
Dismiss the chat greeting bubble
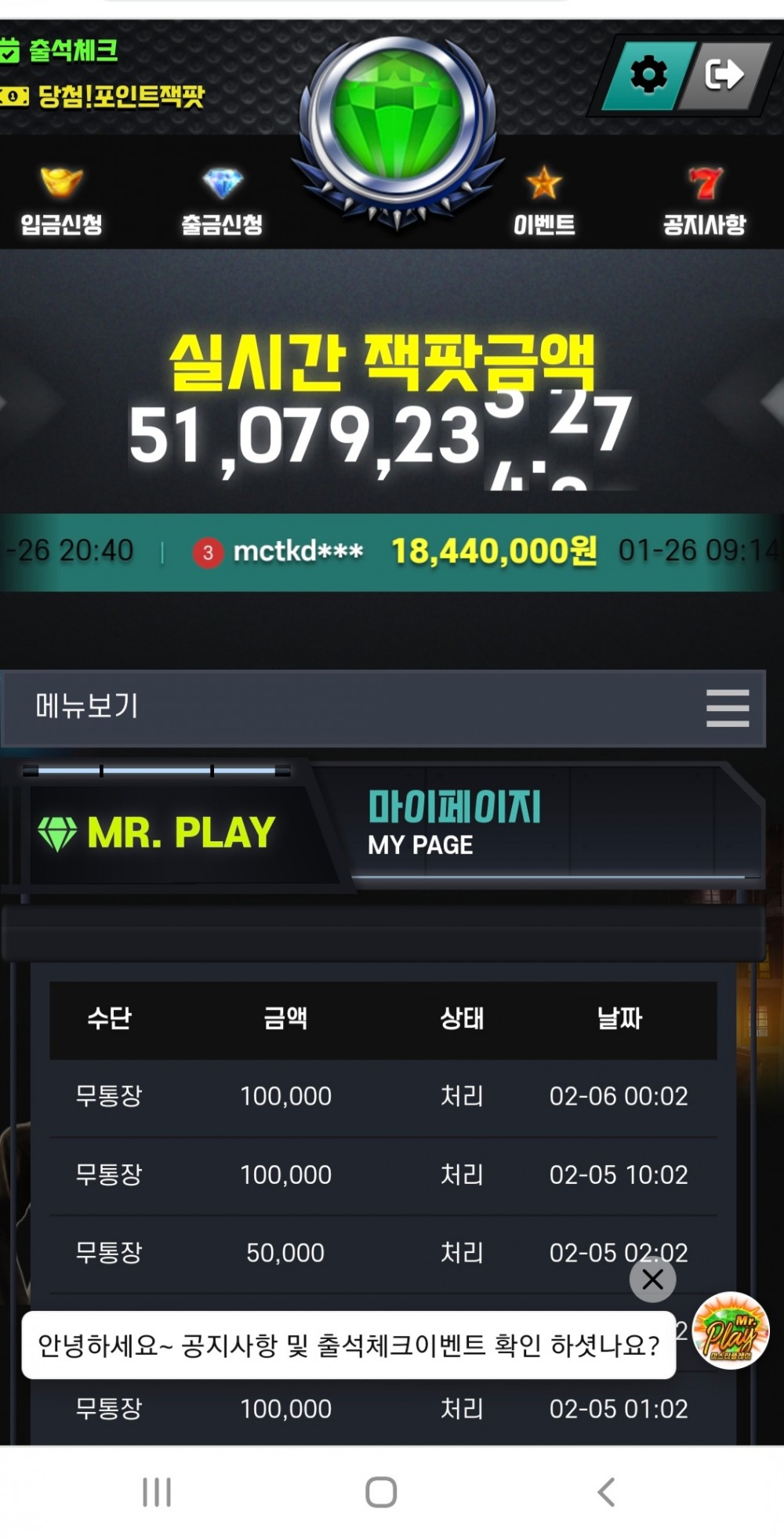652,1279
